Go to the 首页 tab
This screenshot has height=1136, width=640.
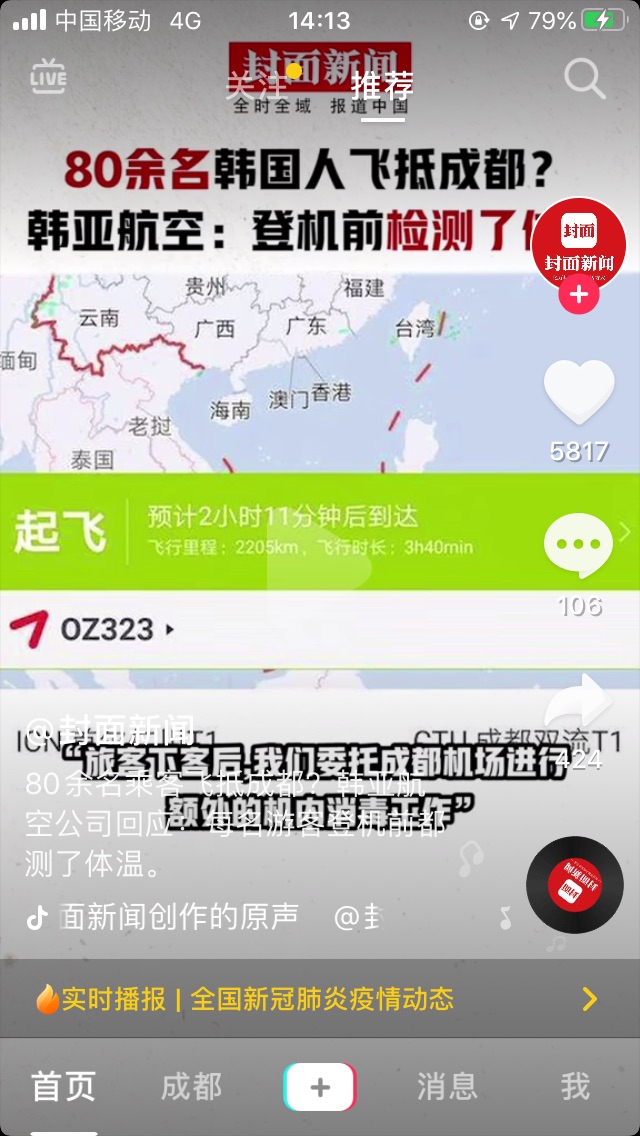[x=63, y=1086]
